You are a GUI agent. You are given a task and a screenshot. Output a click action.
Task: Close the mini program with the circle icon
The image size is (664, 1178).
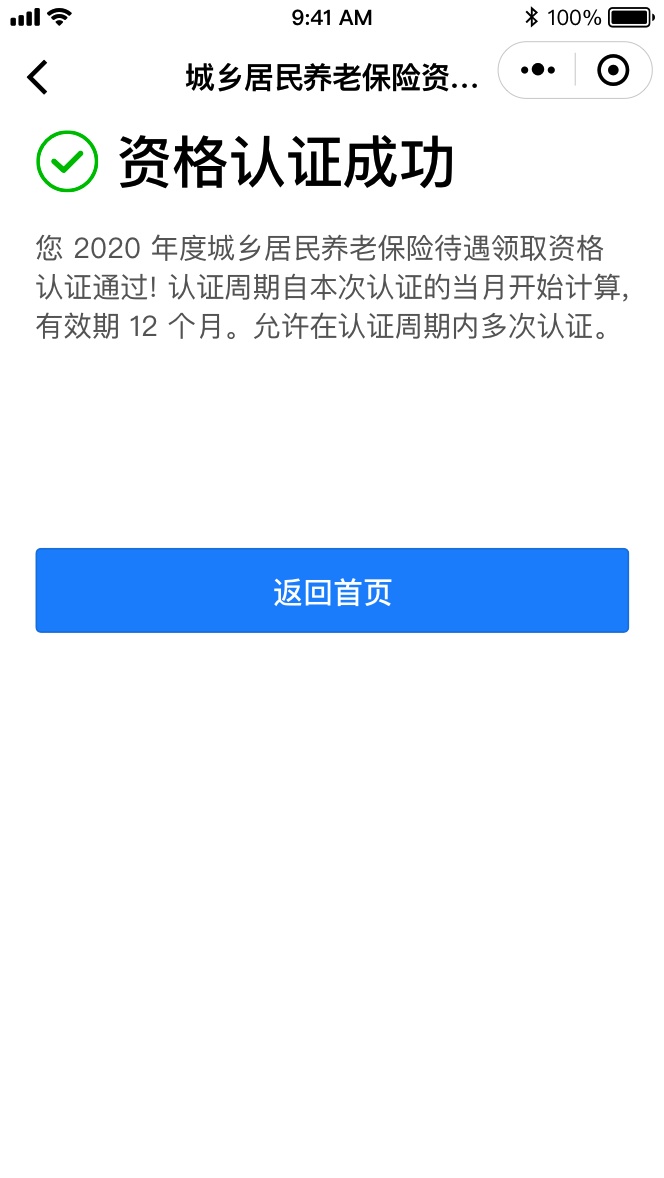612,70
